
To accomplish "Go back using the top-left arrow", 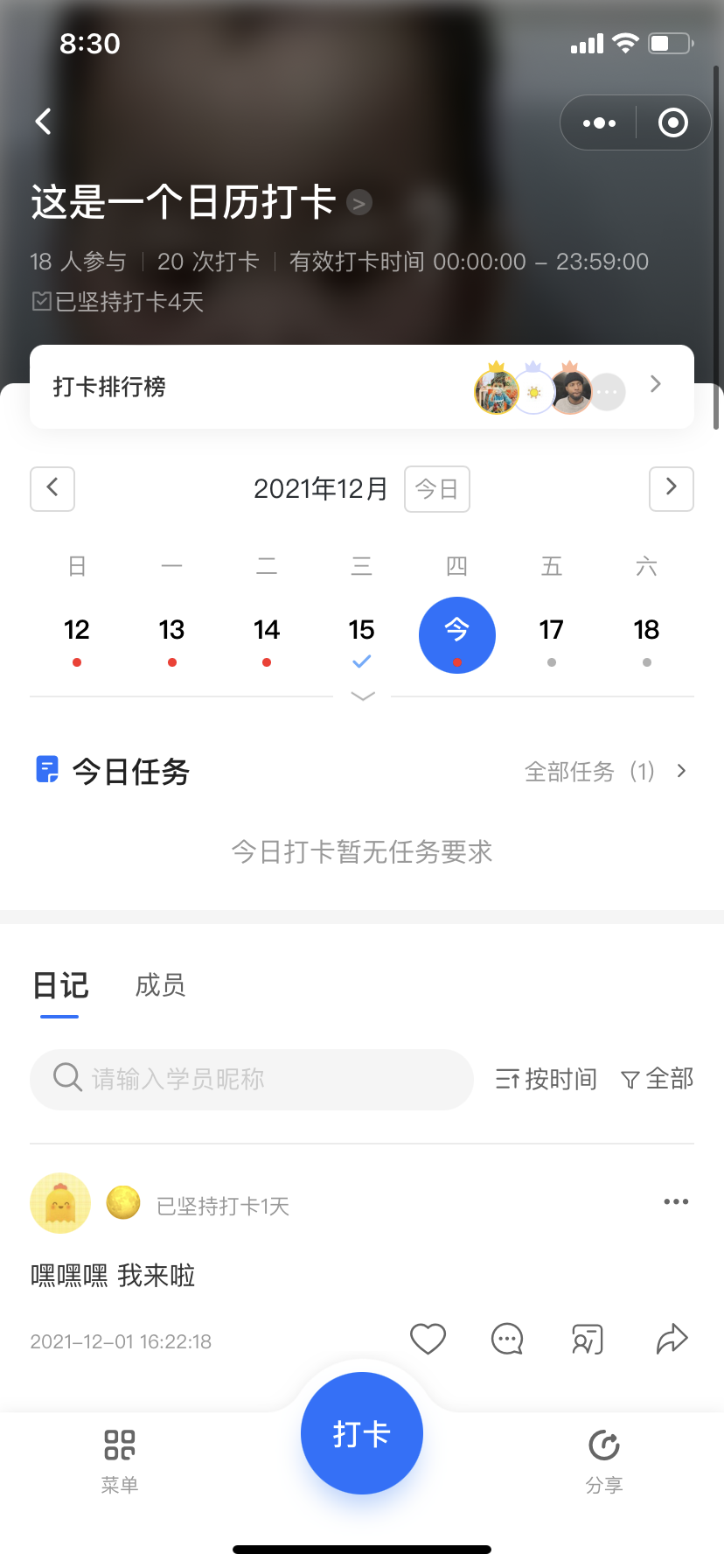I will click(44, 122).
